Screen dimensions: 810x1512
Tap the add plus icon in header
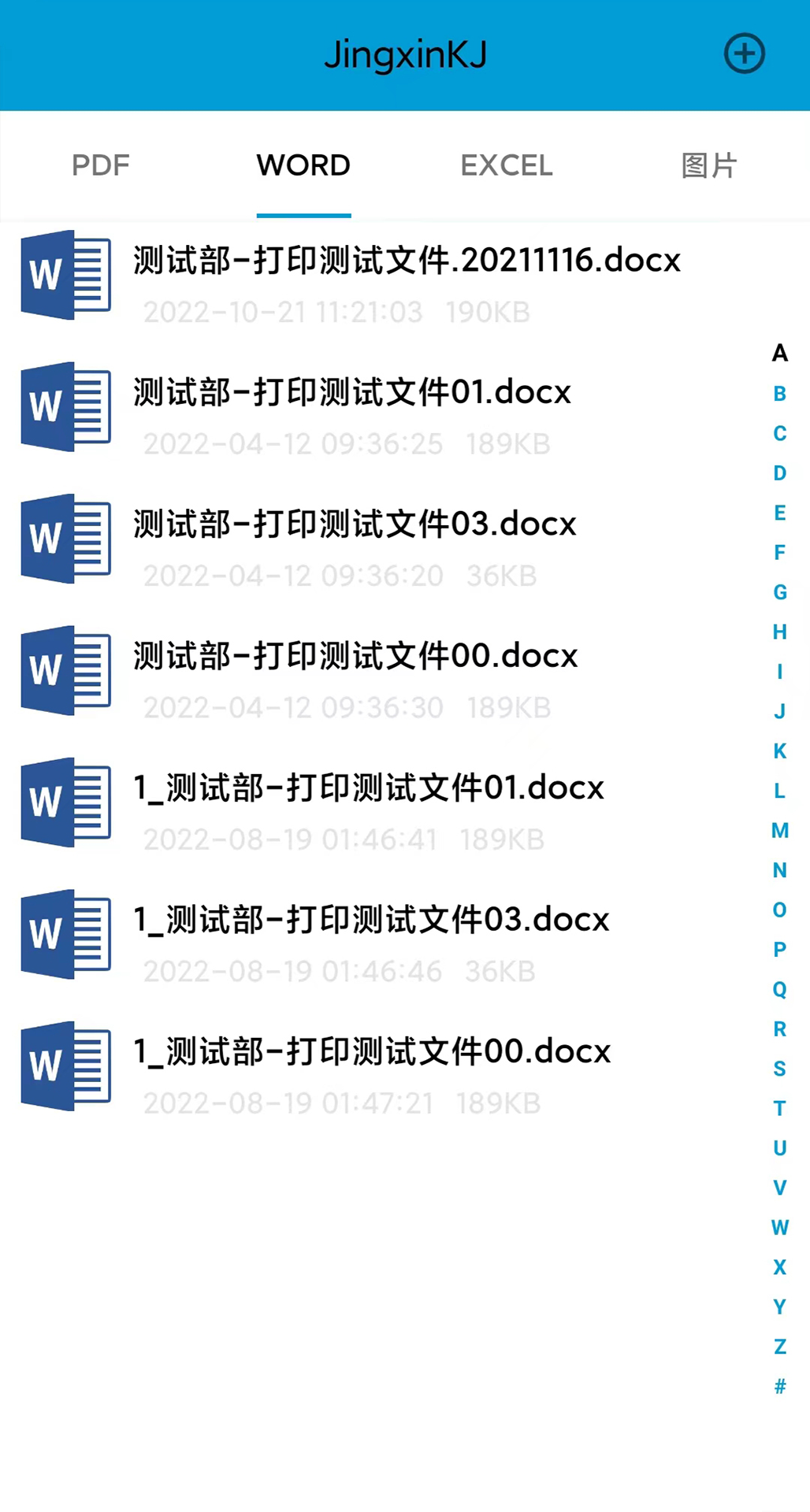click(x=745, y=54)
